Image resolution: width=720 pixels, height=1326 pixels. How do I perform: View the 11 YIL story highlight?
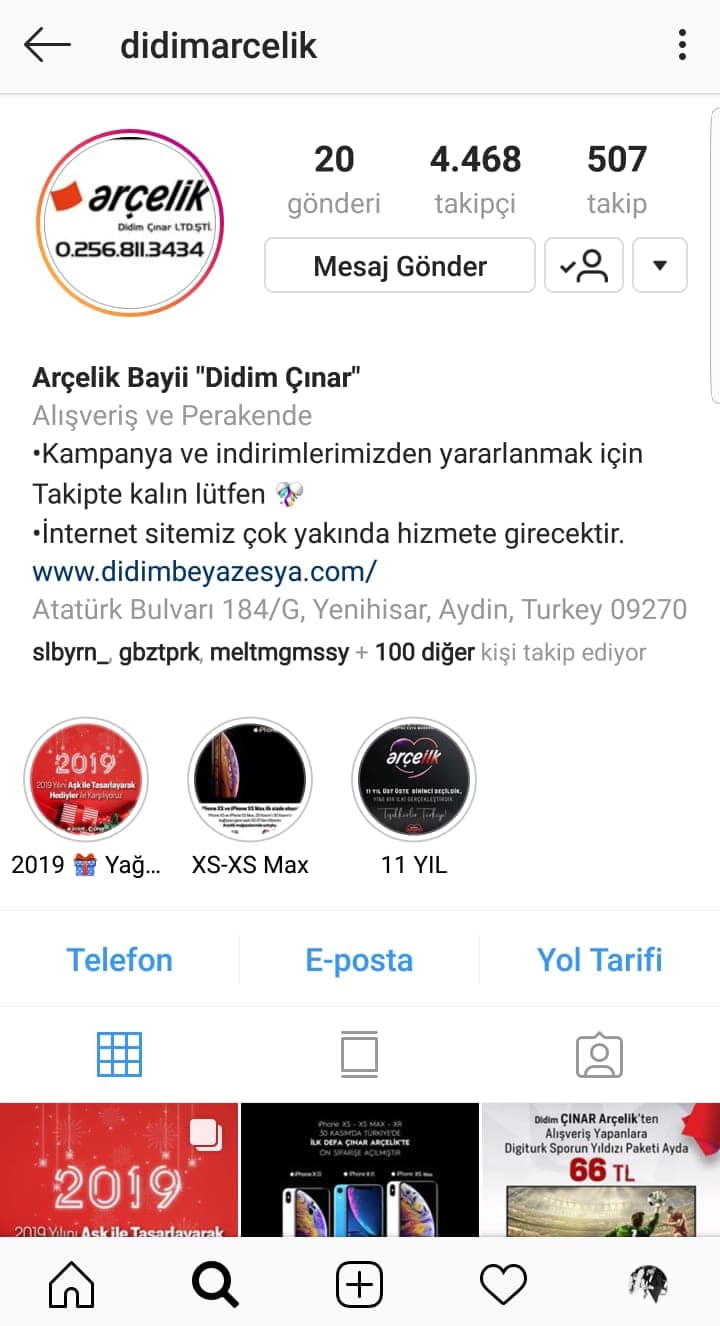click(x=414, y=780)
